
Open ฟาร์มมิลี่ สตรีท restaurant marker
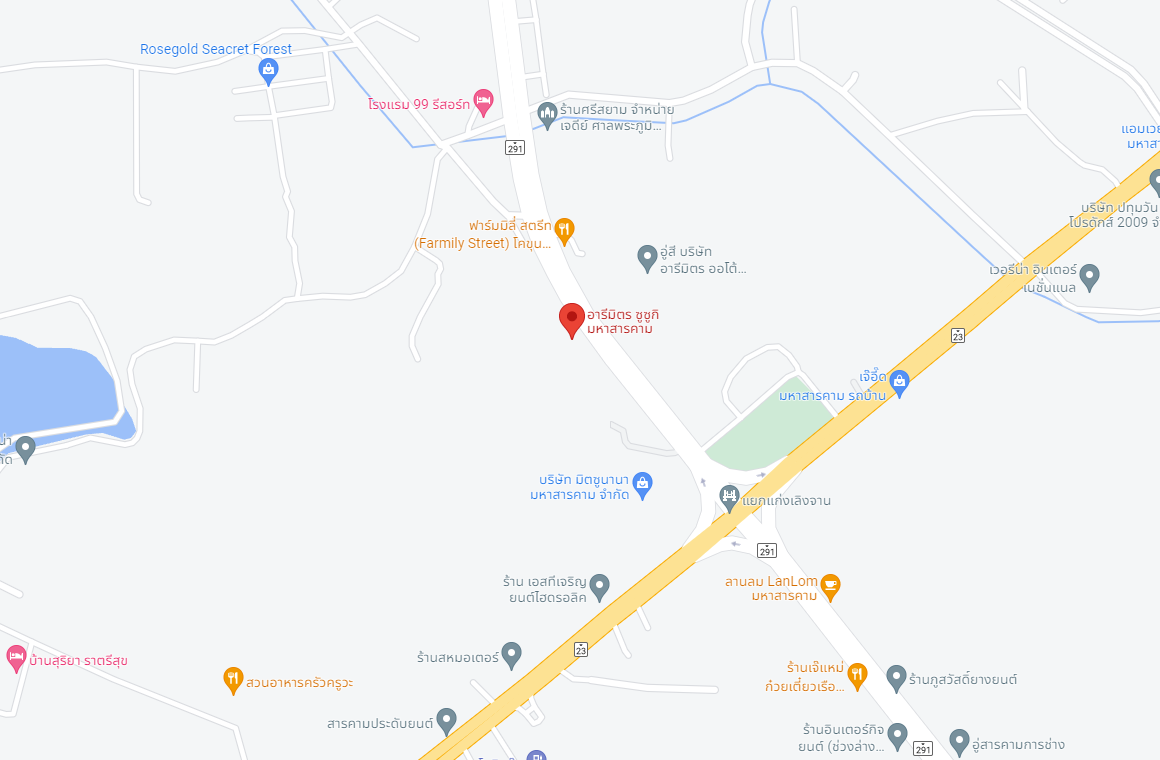[564, 229]
